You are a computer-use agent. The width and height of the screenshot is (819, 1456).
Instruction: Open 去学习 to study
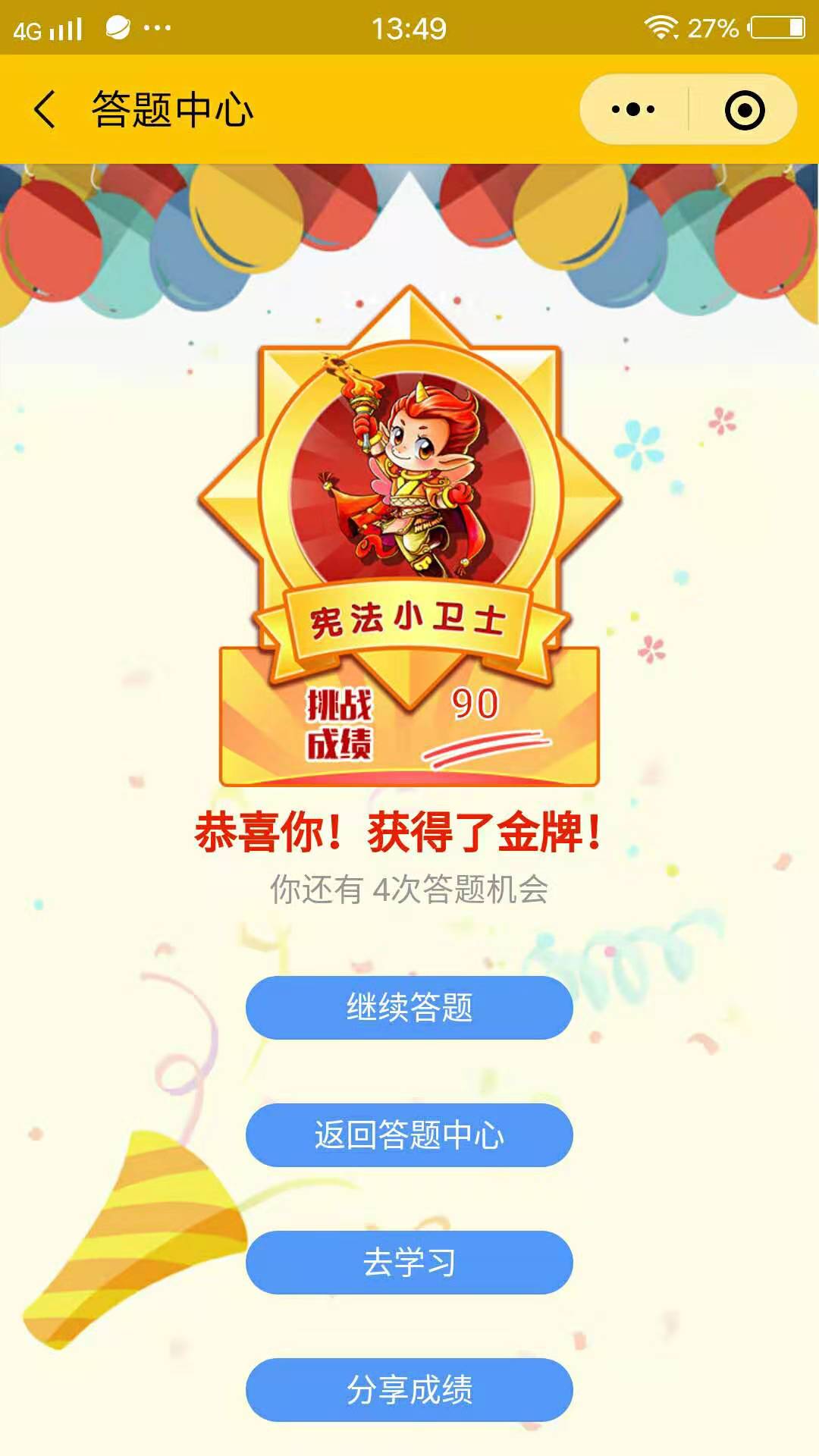click(x=409, y=1263)
